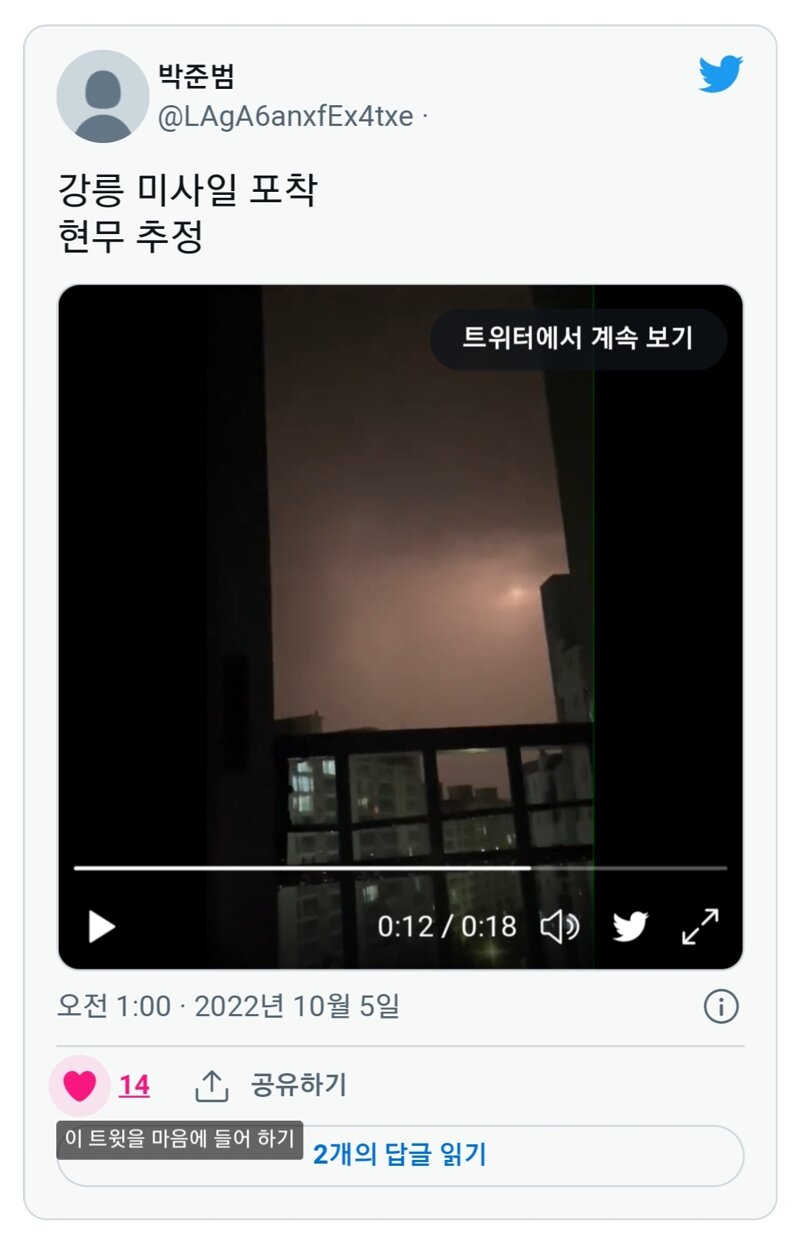Toggle the video volume icon
The width and height of the screenshot is (800, 1251).
pyautogui.click(x=559, y=927)
